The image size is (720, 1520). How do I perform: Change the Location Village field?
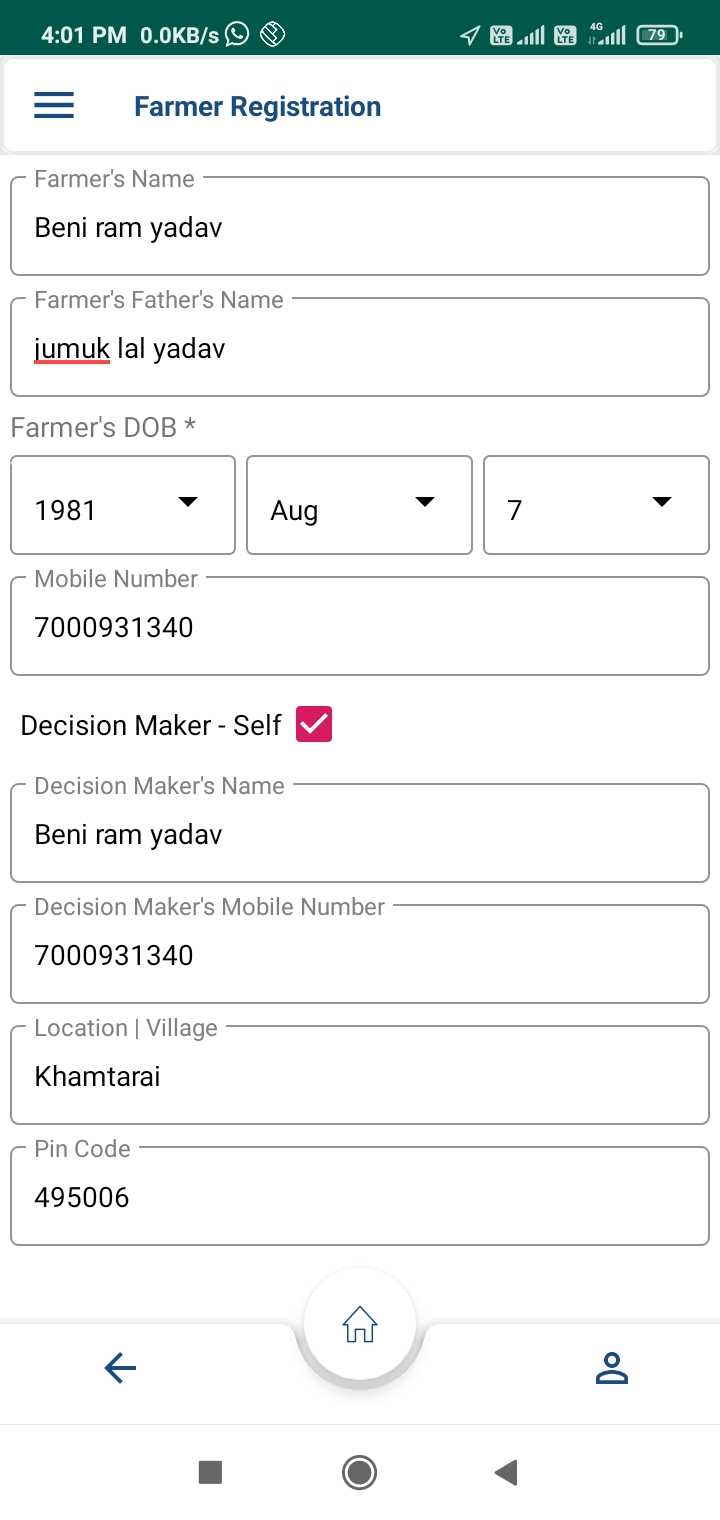pyautogui.click(x=360, y=1076)
